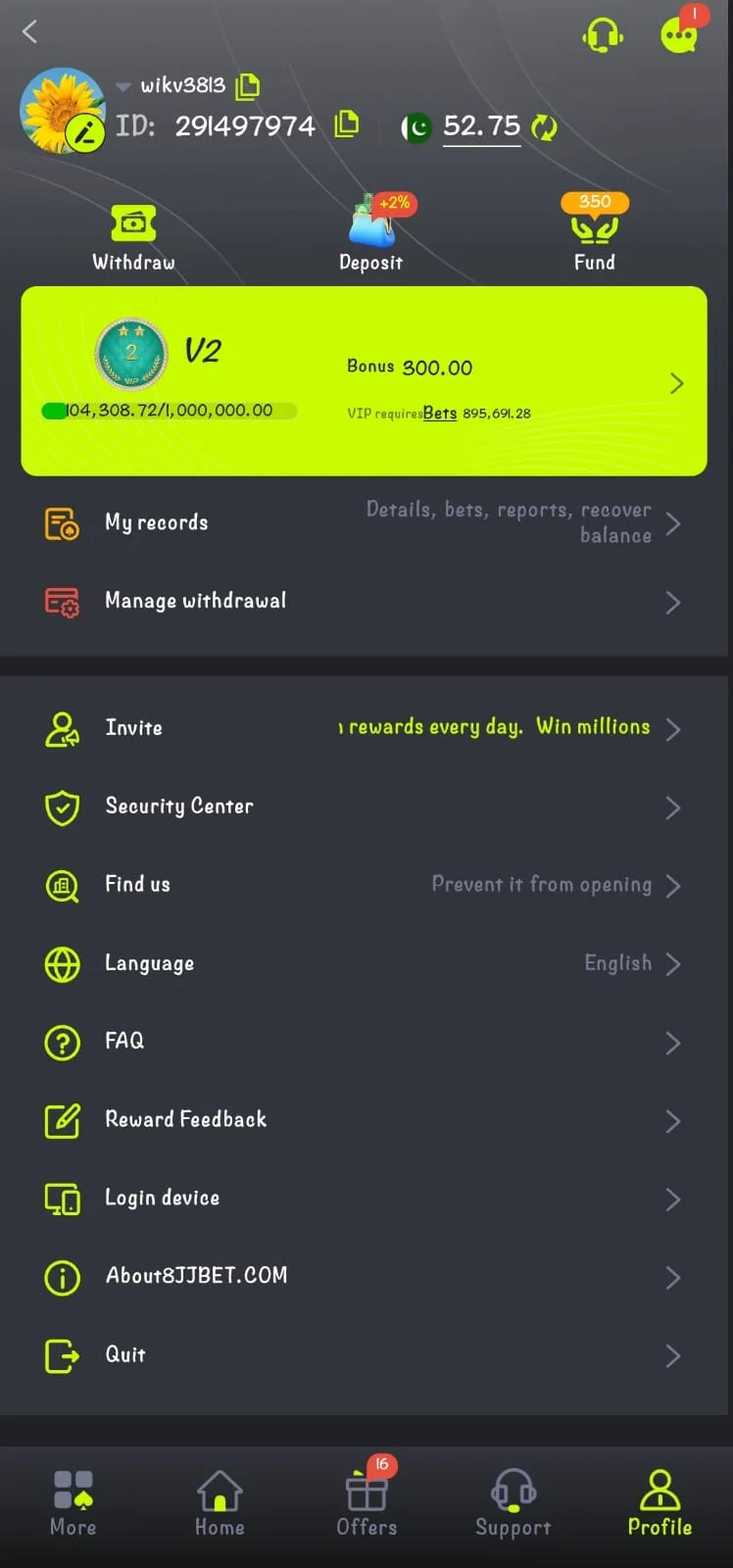Open the FAQ row

click(364, 1042)
